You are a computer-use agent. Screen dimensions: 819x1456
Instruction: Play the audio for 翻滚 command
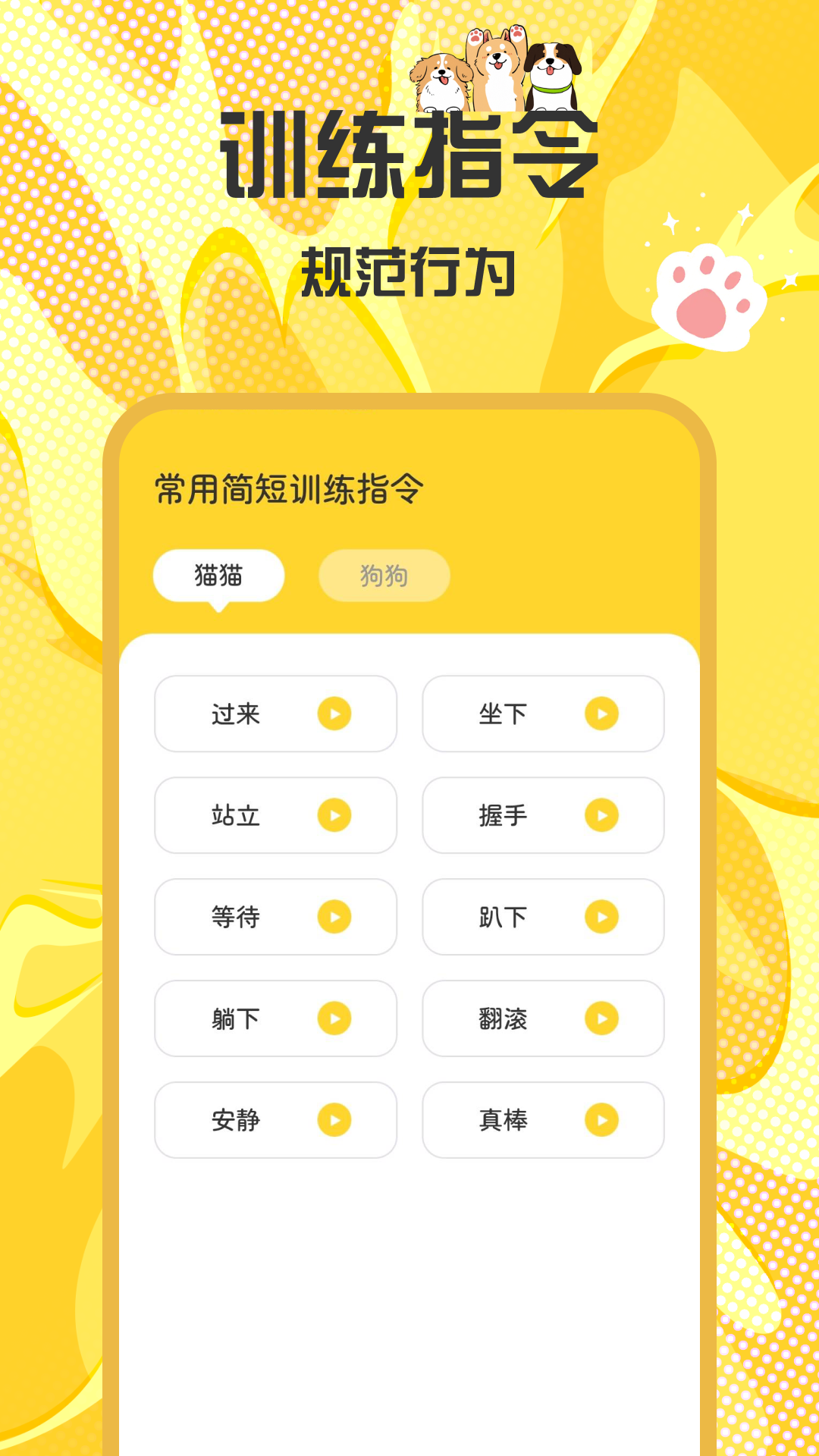click(603, 1018)
